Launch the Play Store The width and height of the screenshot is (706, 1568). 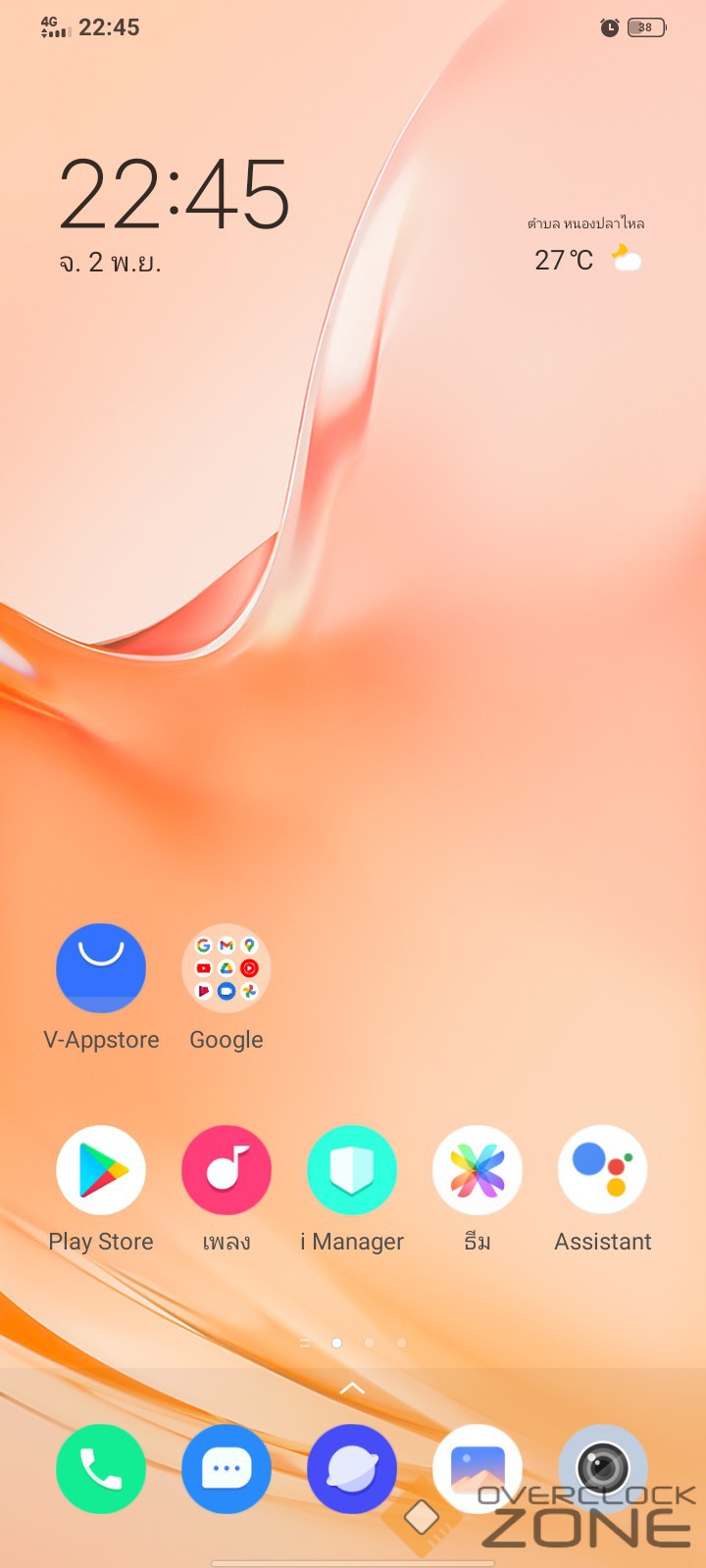[x=101, y=1170]
